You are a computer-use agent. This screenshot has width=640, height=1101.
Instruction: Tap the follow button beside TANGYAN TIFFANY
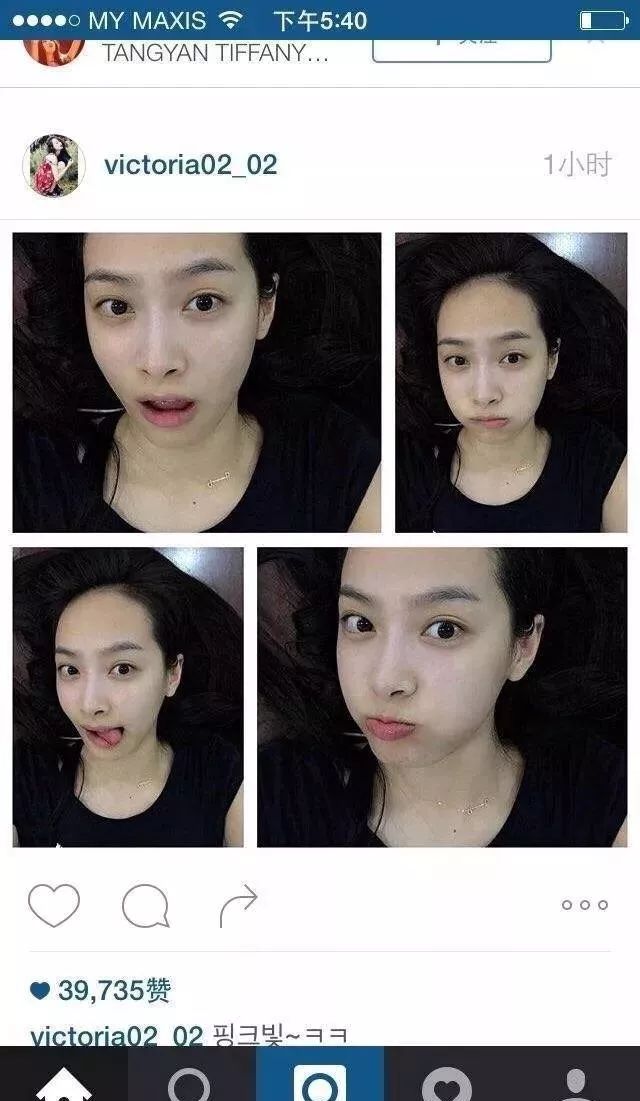point(461,45)
